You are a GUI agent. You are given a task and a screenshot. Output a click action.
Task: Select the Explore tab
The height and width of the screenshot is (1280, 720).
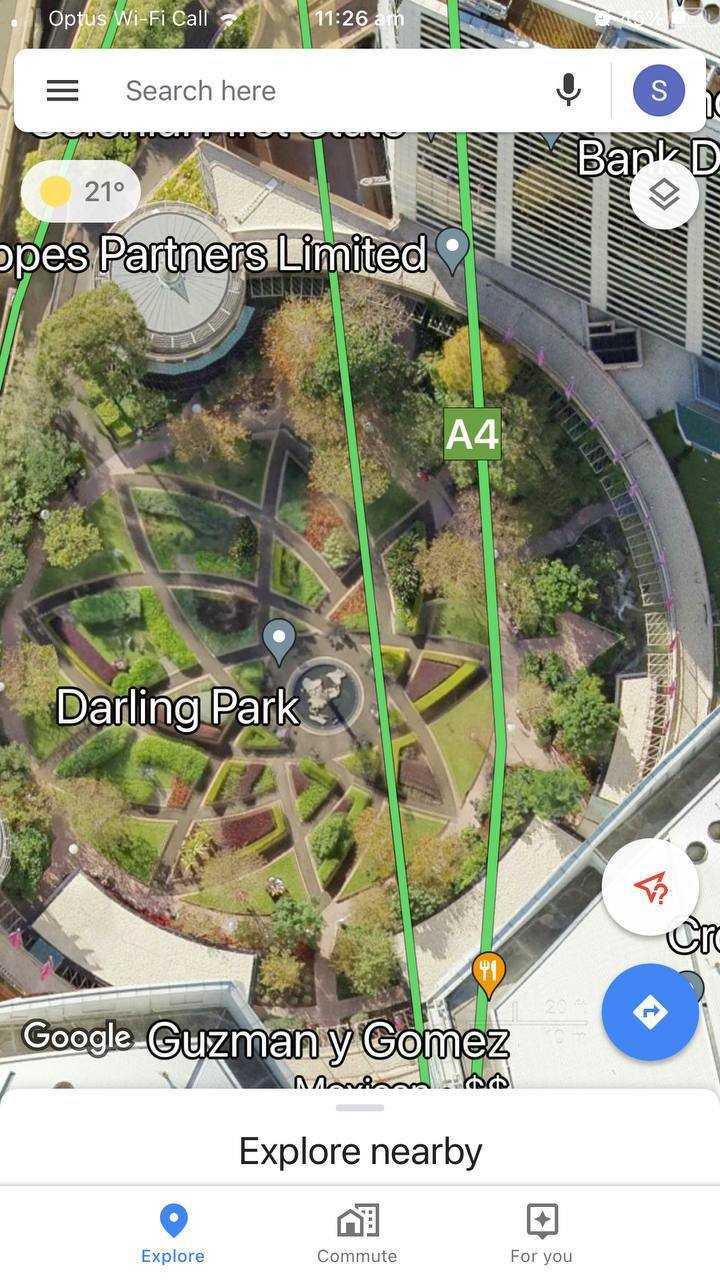coord(173,1234)
